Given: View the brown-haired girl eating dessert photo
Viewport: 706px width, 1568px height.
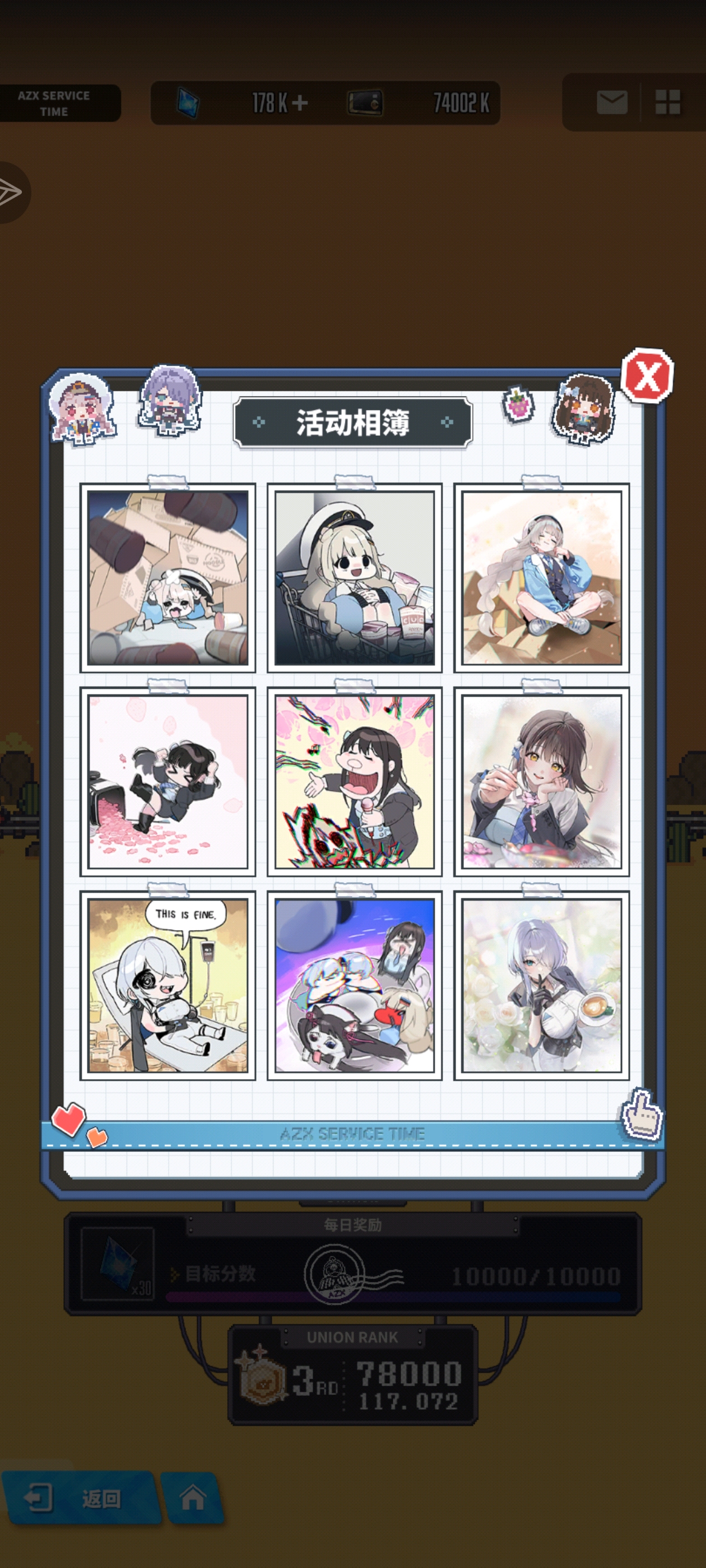Looking at the screenshot, I should pos(541,782).
